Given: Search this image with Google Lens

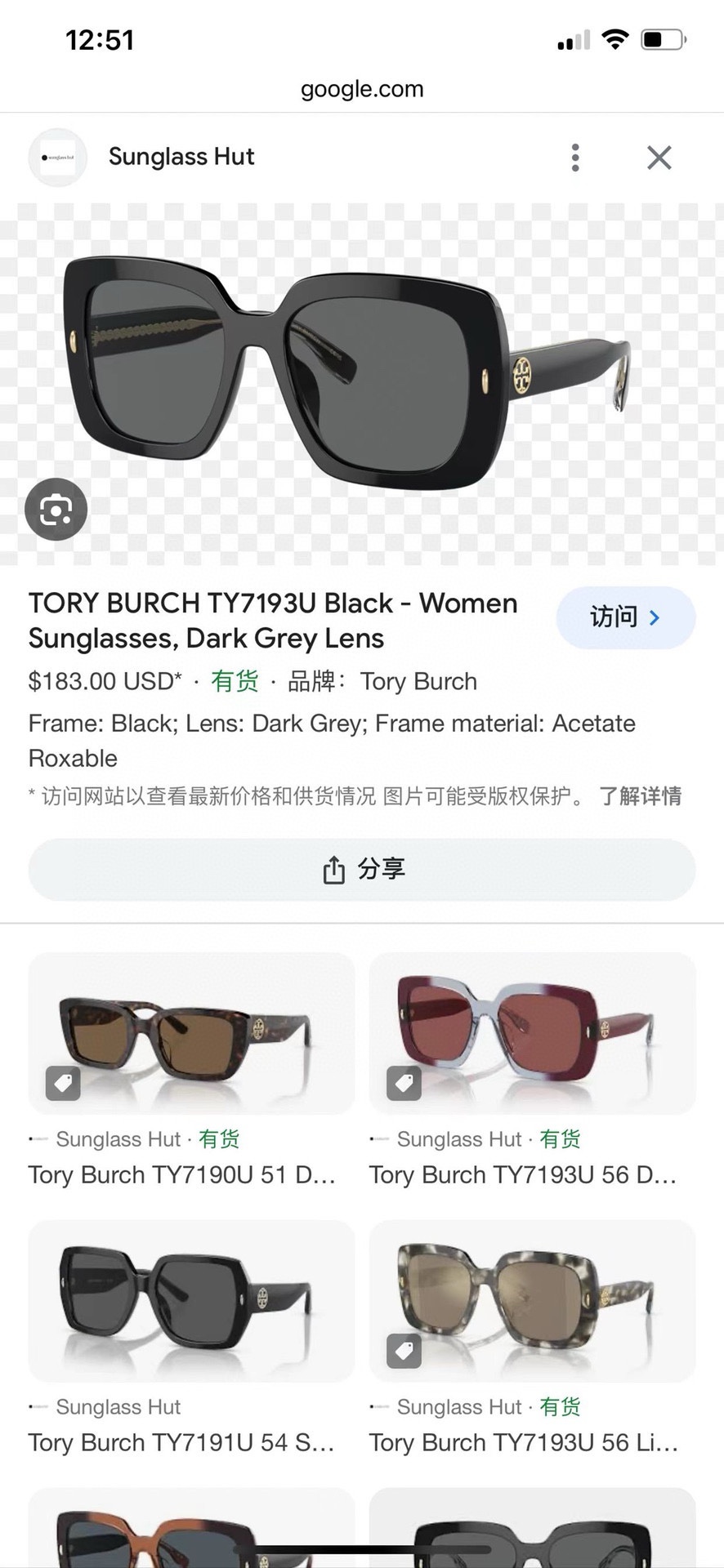Looking at the screenshot, I should point(56,510).
